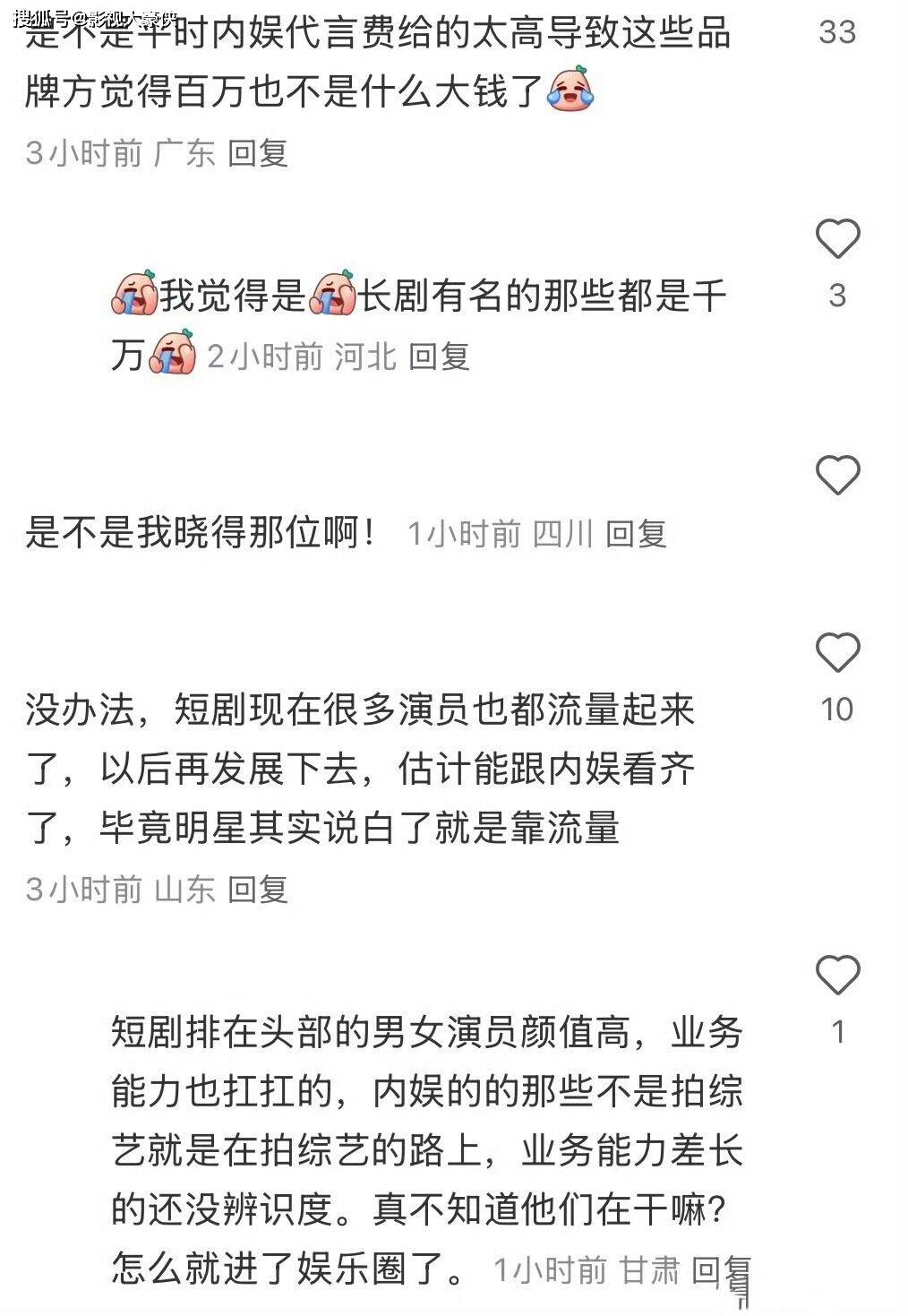Like the comment starting 短剧排在头部

point(837,975)
